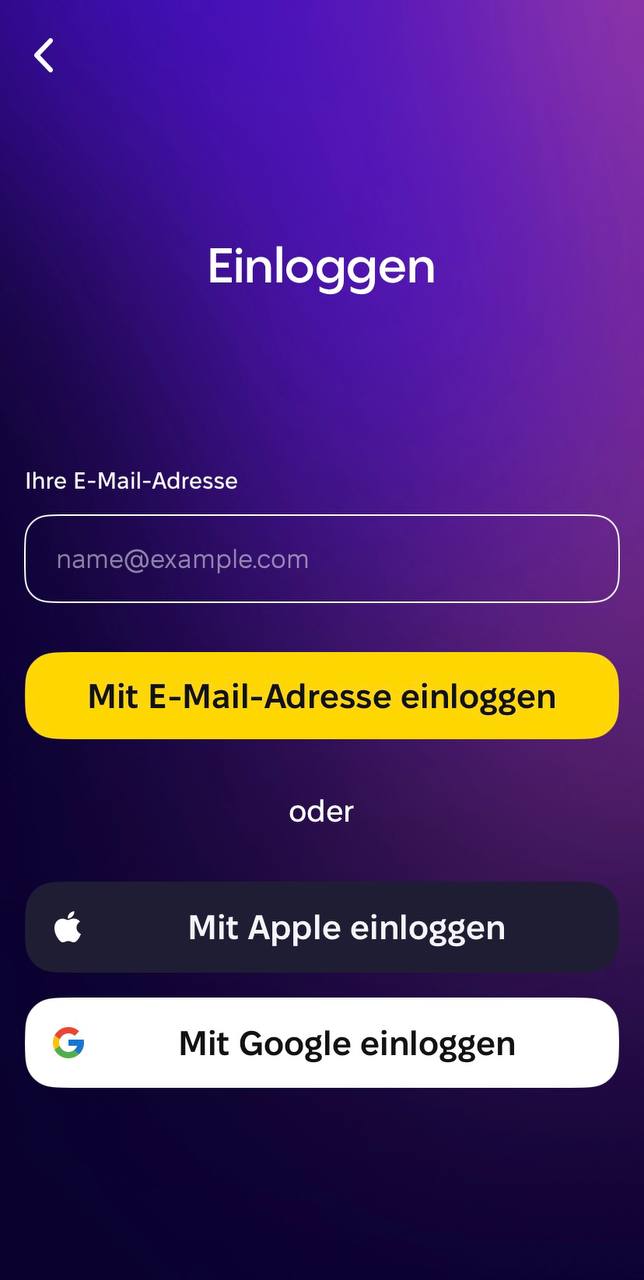Sign in via Mit Apple einloggen
Screen dimensions: 644x1280
pyautogui.click(x=321, y=927)
